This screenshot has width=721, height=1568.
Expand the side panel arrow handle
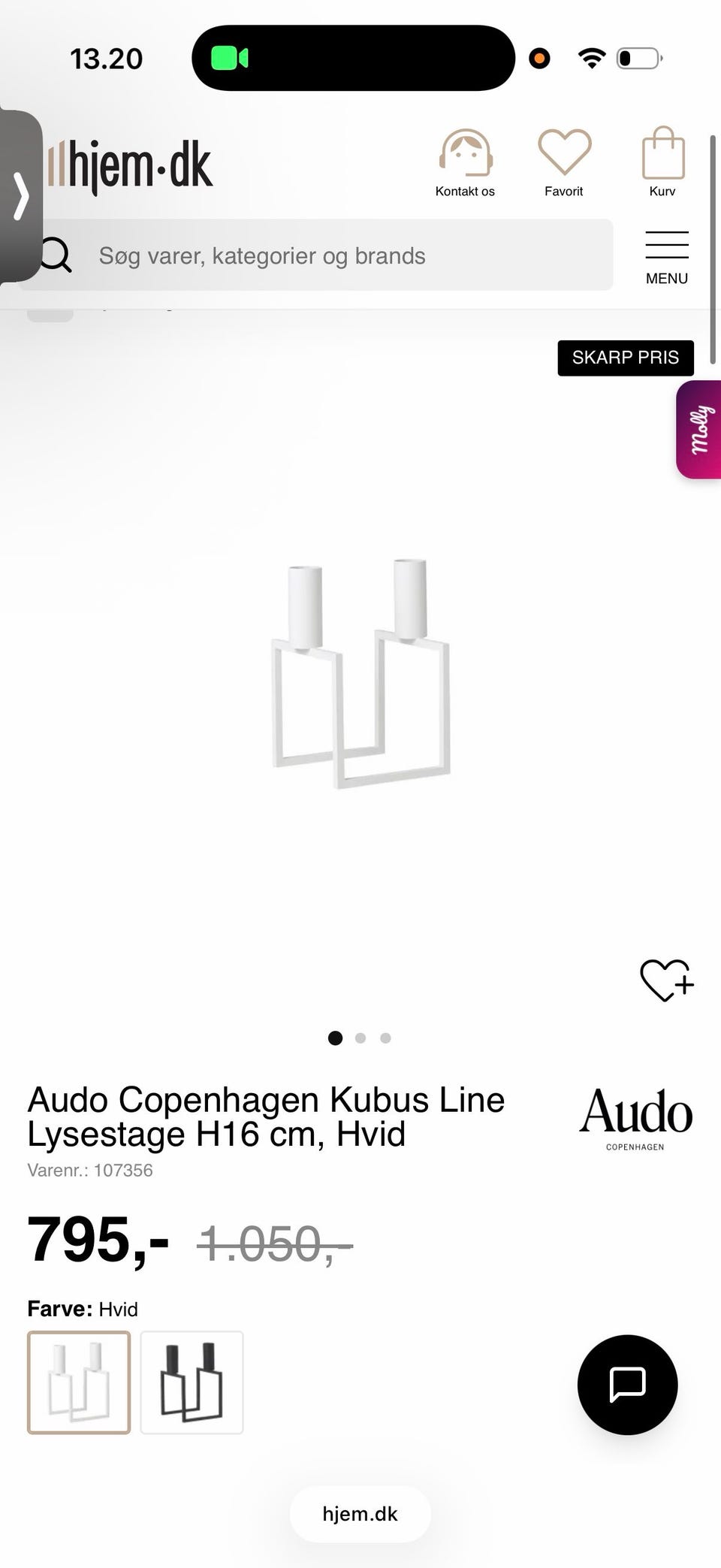point(20,196)
